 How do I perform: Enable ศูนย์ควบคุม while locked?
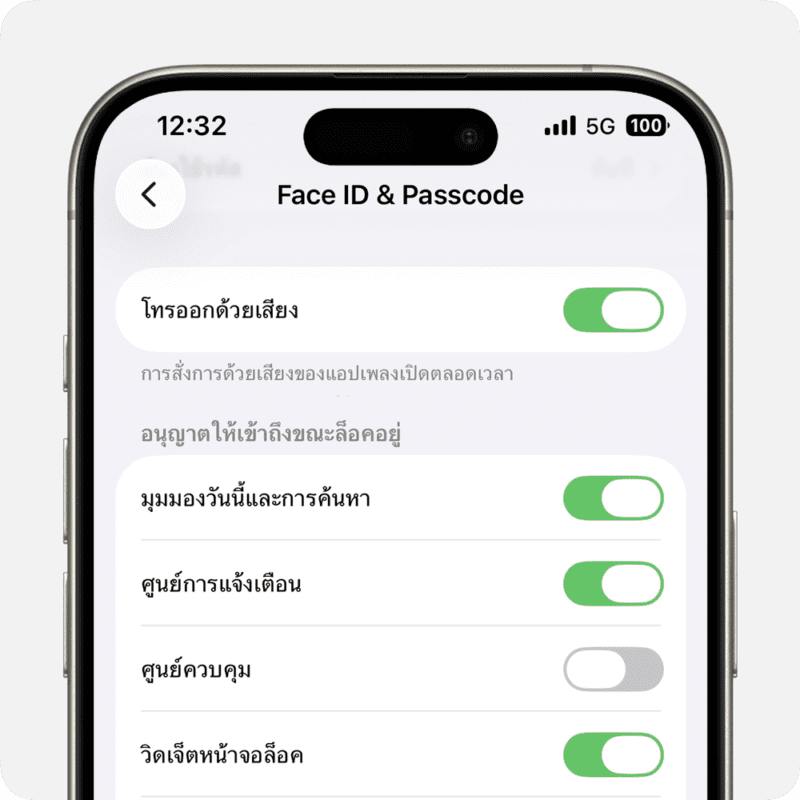coord(613,669)
